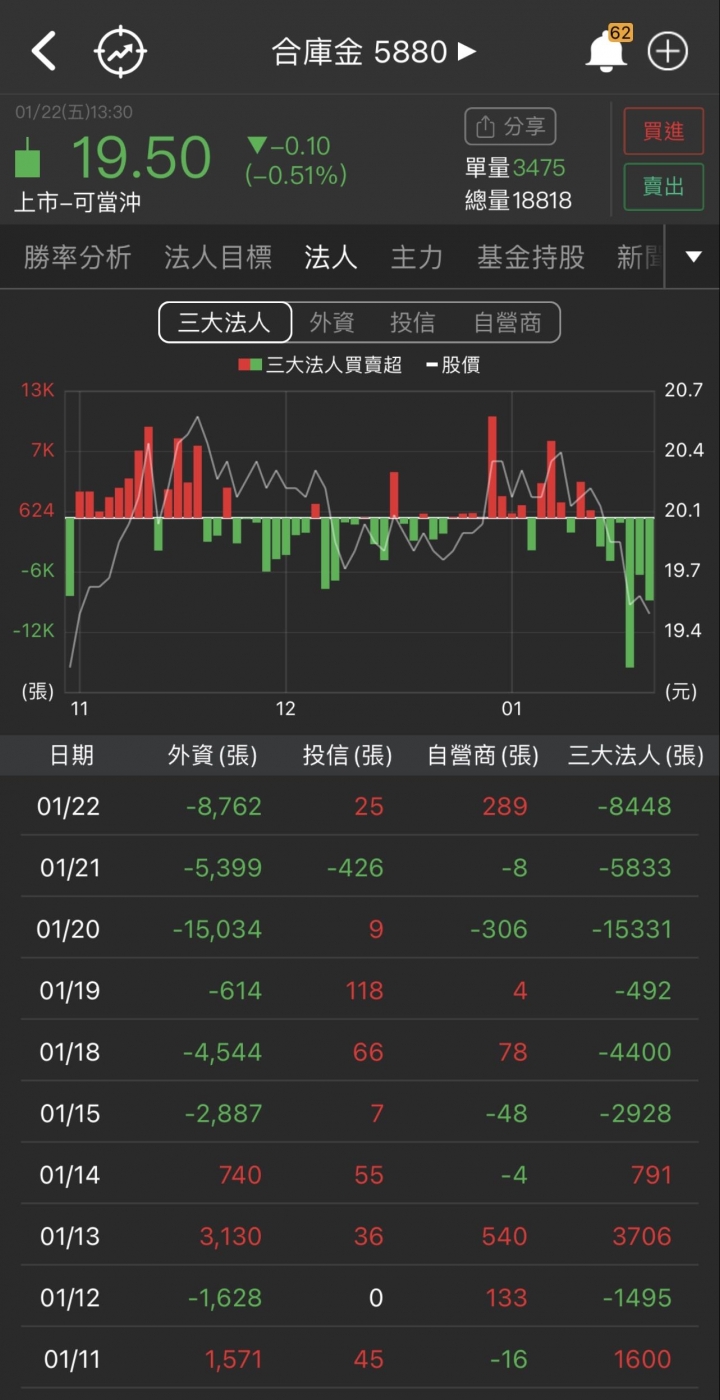Image resolution: width=720 pixels, height=1400 pixels.
Task: Go back using the left arrow
Action: pyautogui.click(x=43, y=51)
